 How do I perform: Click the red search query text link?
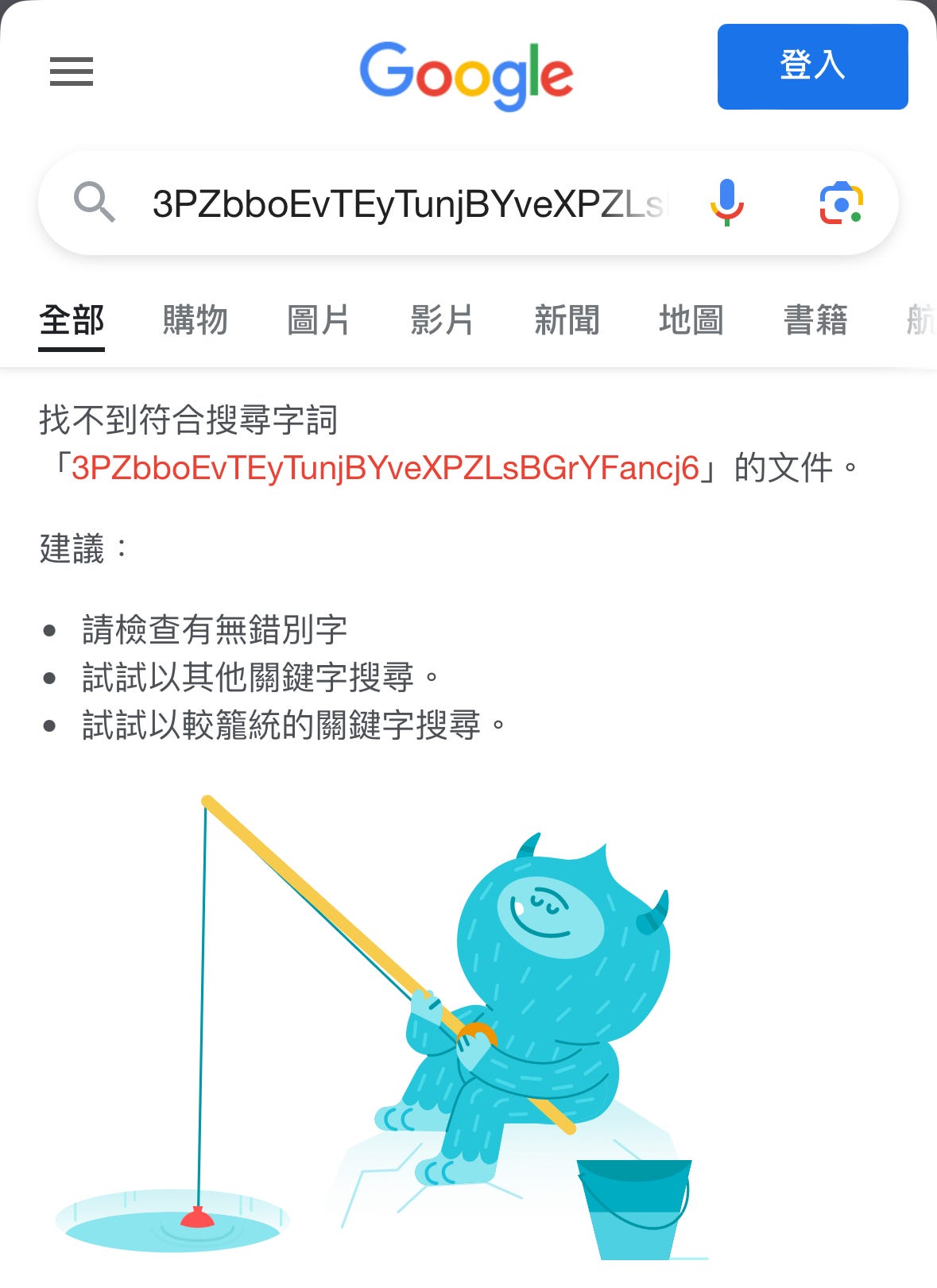[384, 469]
